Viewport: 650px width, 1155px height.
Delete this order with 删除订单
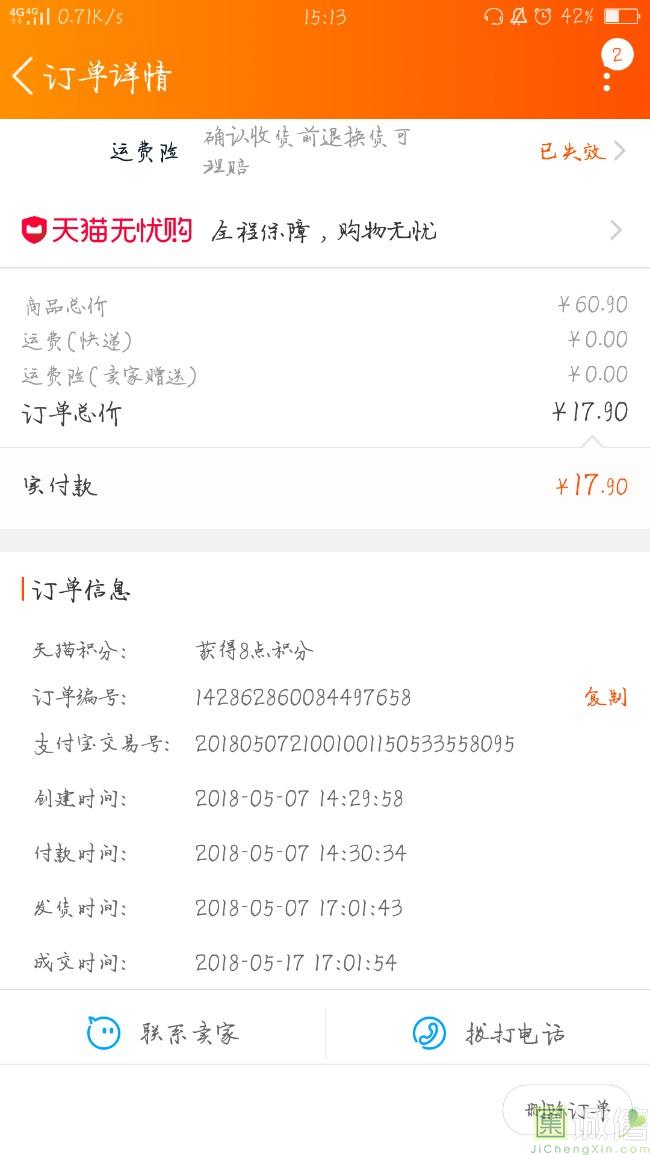click(567, 1110)
